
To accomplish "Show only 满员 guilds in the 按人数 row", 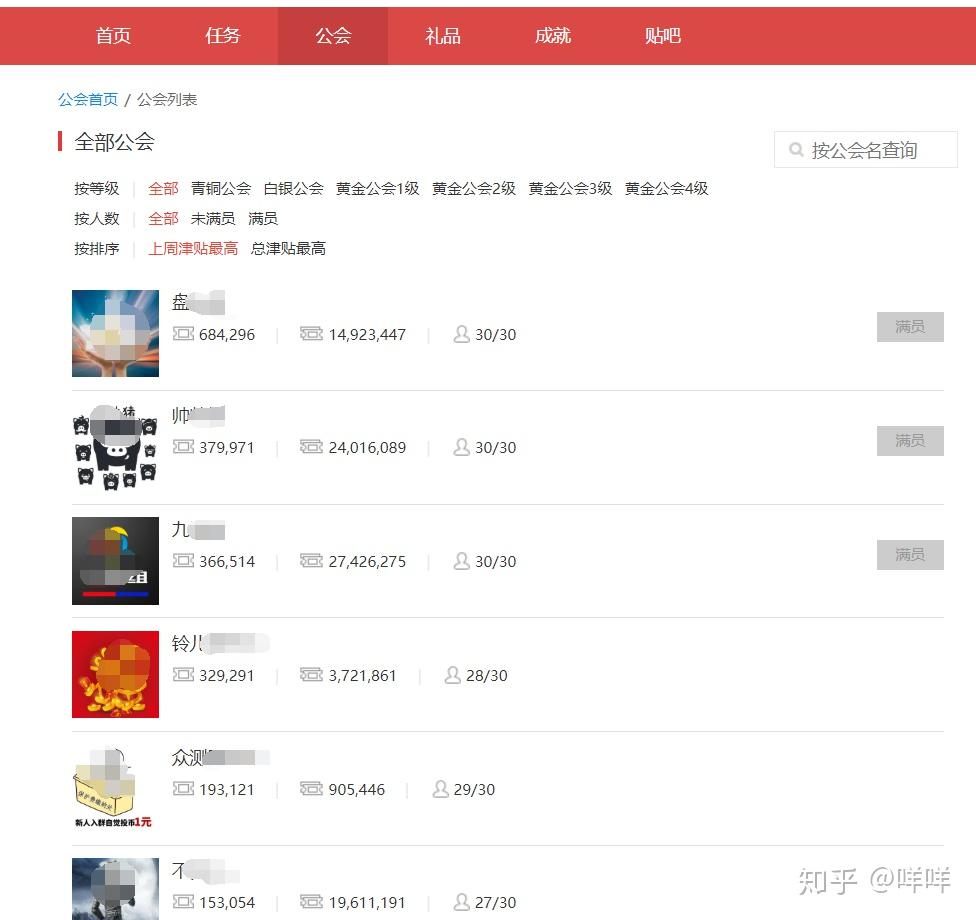I will 263,218.
